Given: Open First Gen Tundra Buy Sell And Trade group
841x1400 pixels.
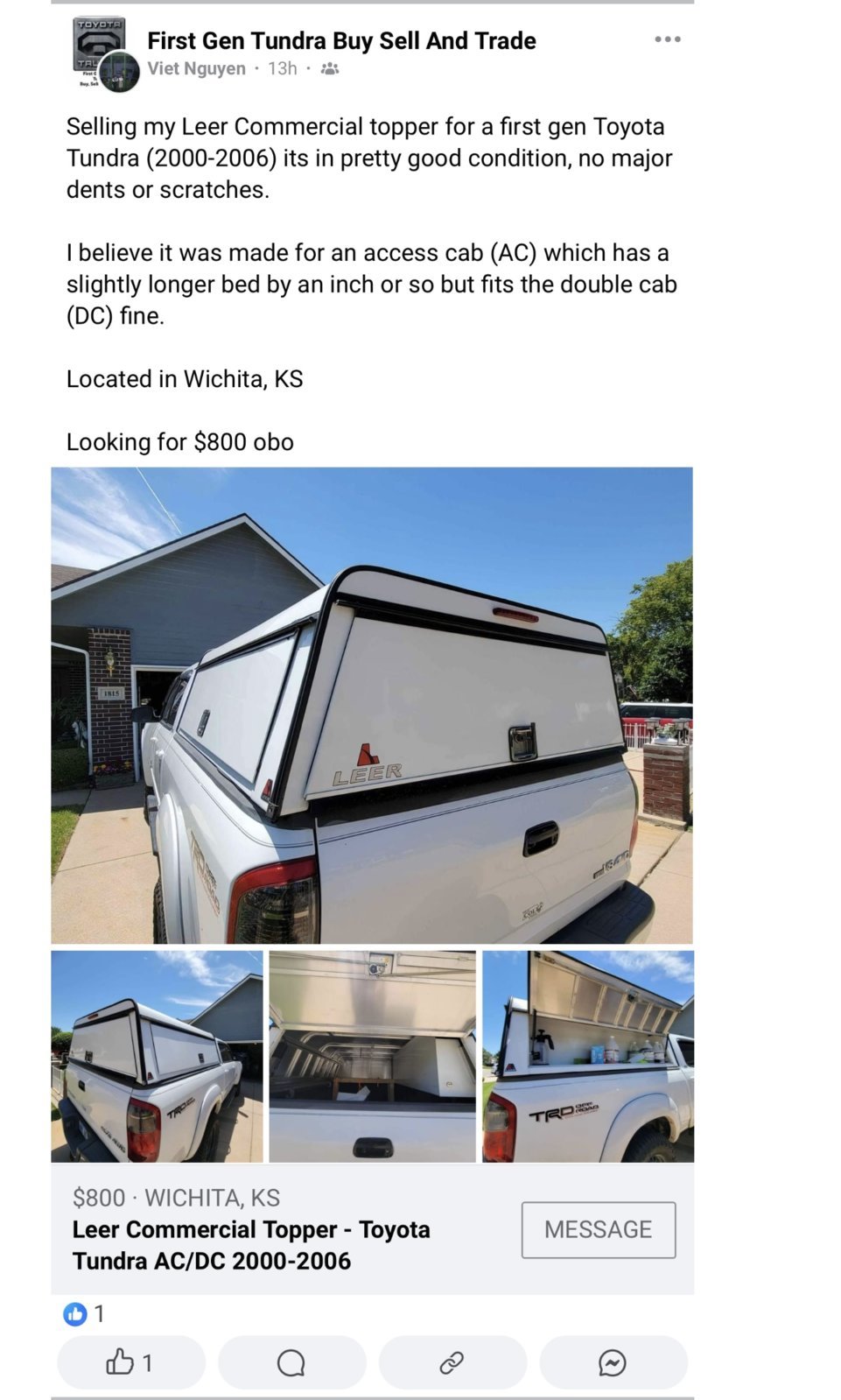Looking at the screenshot, I should coord(341,40).
